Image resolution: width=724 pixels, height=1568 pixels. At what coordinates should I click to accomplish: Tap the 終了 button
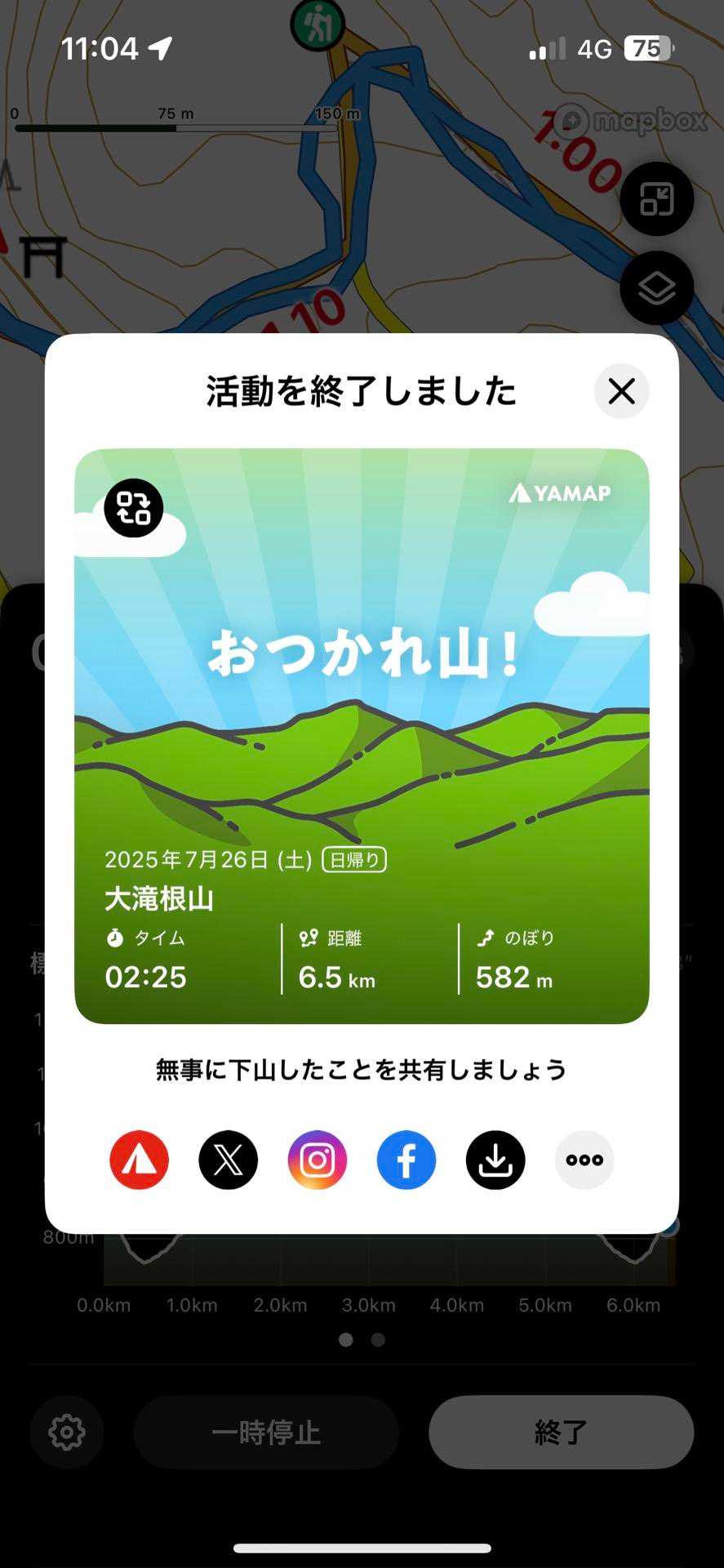[562, 1432]
